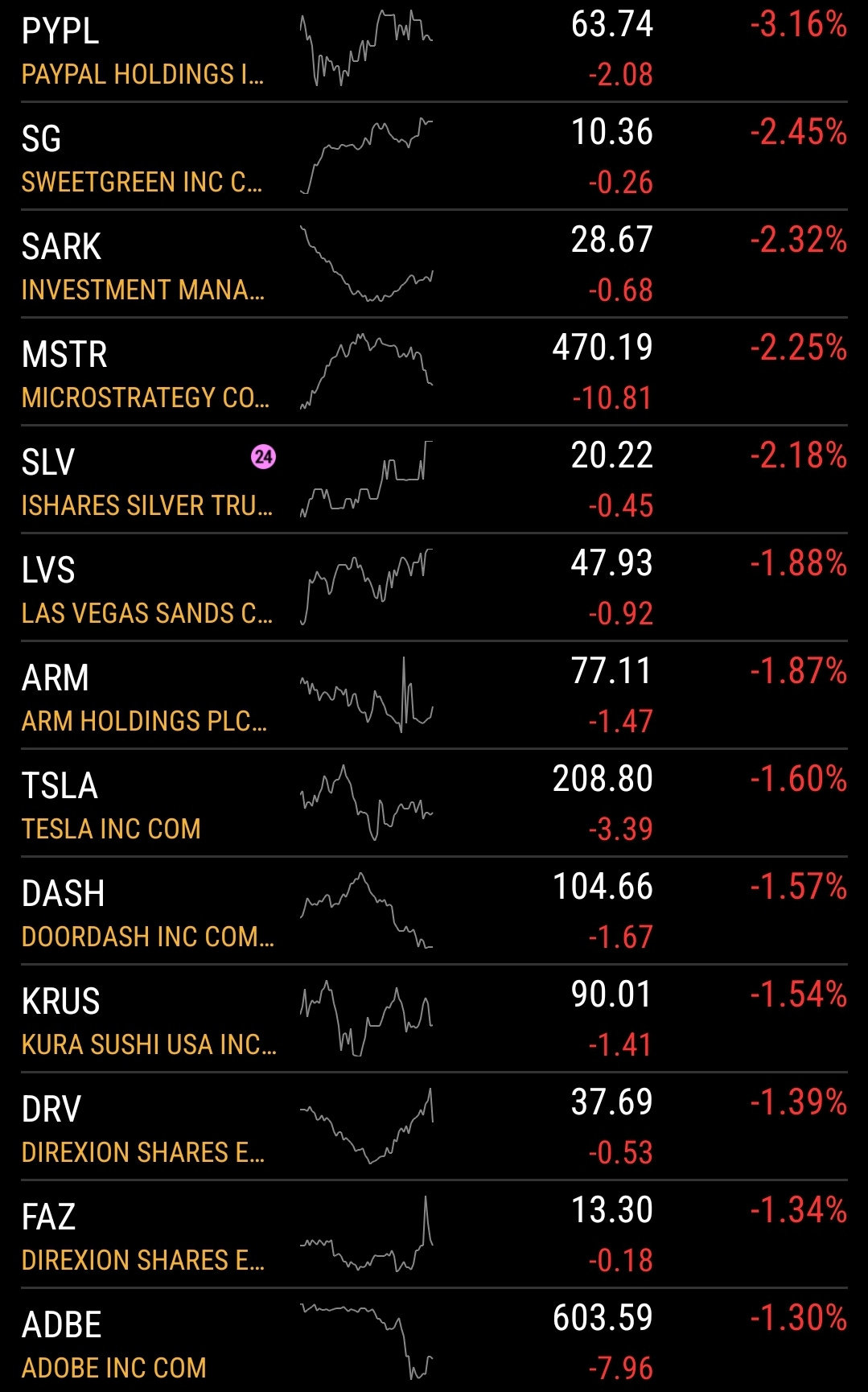Select the DRV Direxion Shares row
This screenshot has width=868, height=1392.
[x=434, y=1126]
